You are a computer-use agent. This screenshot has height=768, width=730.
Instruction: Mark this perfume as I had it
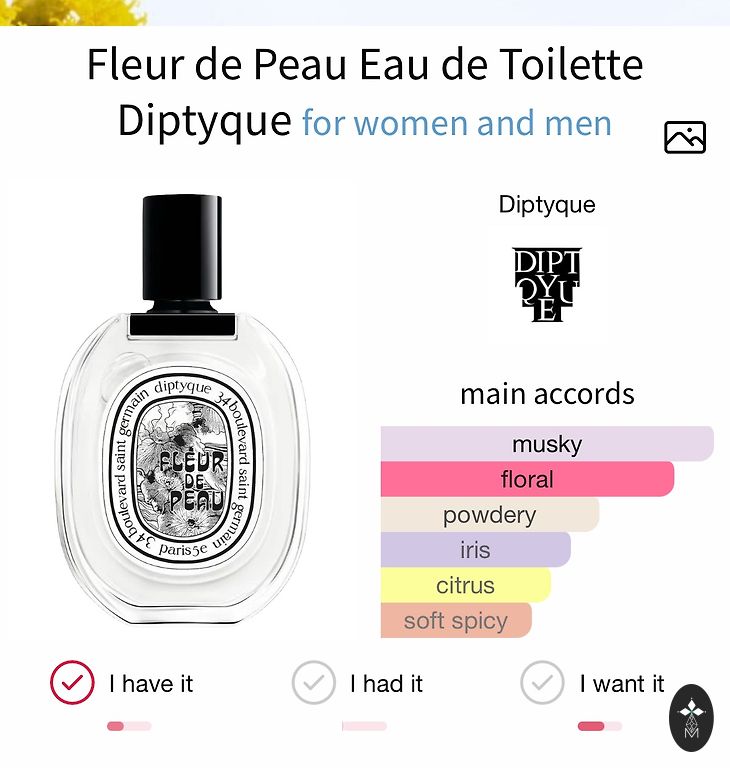point(314,683)
